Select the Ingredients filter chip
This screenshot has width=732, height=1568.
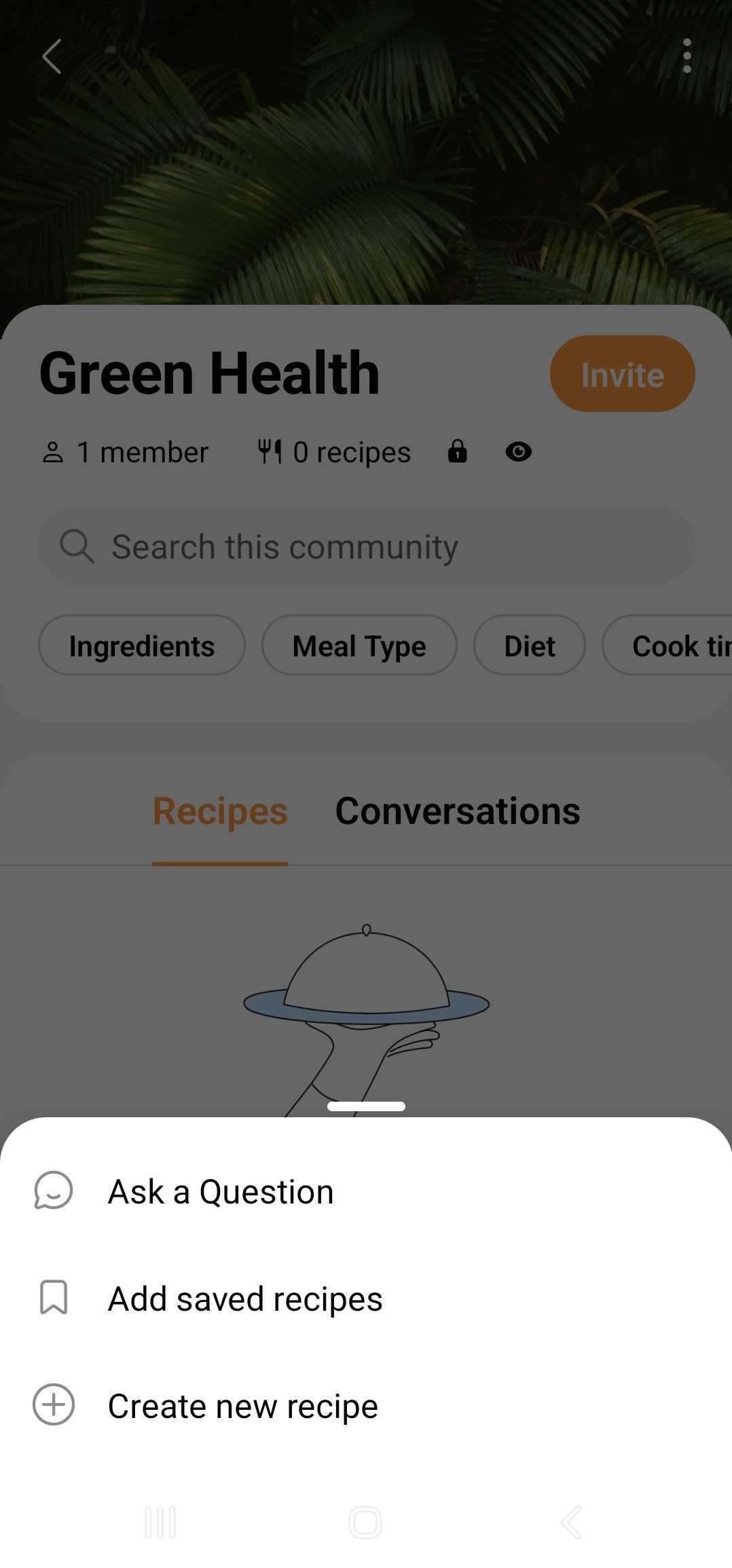(x=141, y=646)
